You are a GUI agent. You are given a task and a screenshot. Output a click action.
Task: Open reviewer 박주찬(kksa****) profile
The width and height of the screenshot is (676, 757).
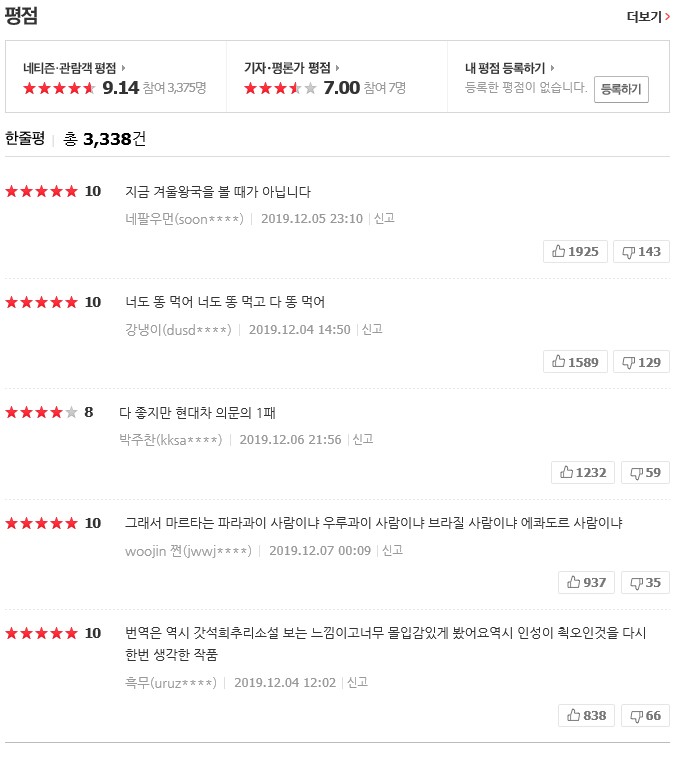tap(170, 439)
